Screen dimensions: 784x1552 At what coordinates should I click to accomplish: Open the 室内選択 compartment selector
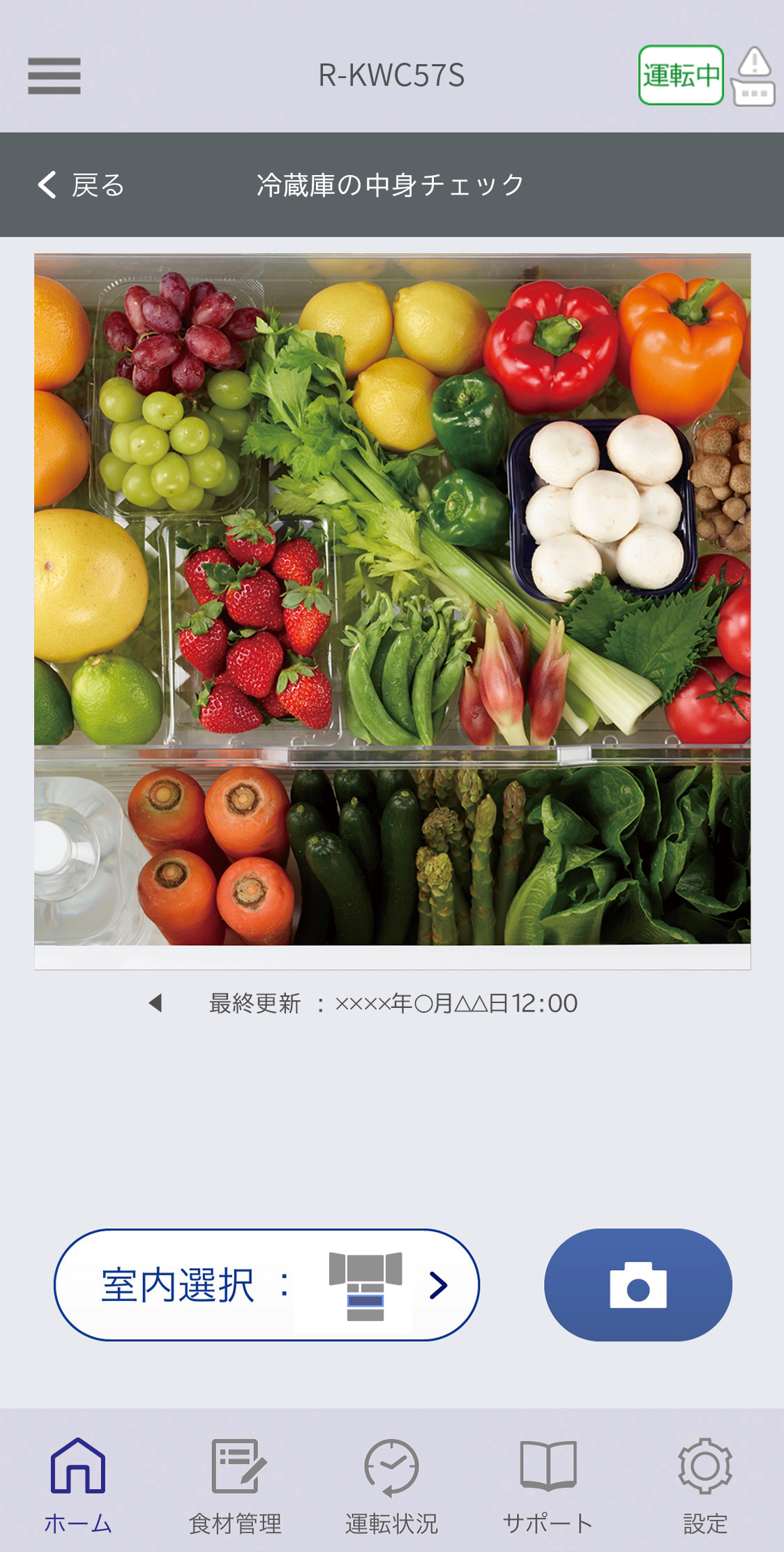(x=266, y=1285)
